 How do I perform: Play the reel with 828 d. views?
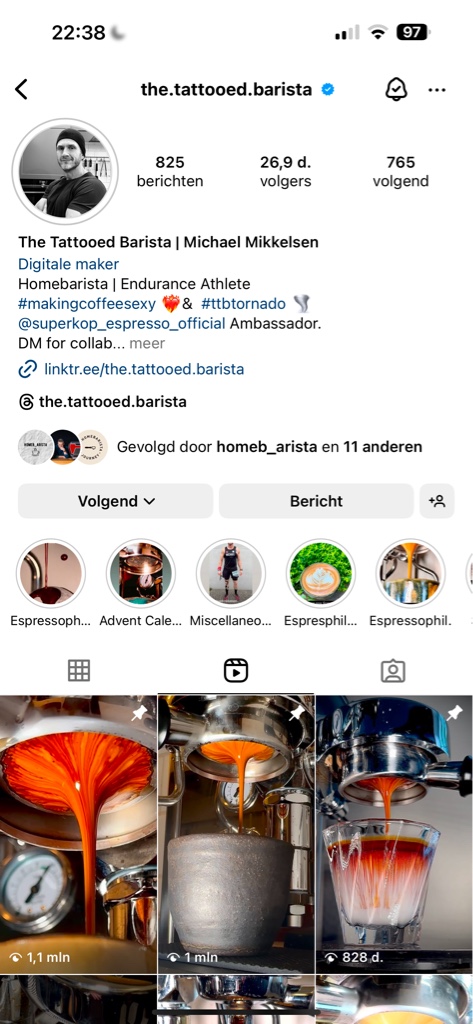point(395,834)
